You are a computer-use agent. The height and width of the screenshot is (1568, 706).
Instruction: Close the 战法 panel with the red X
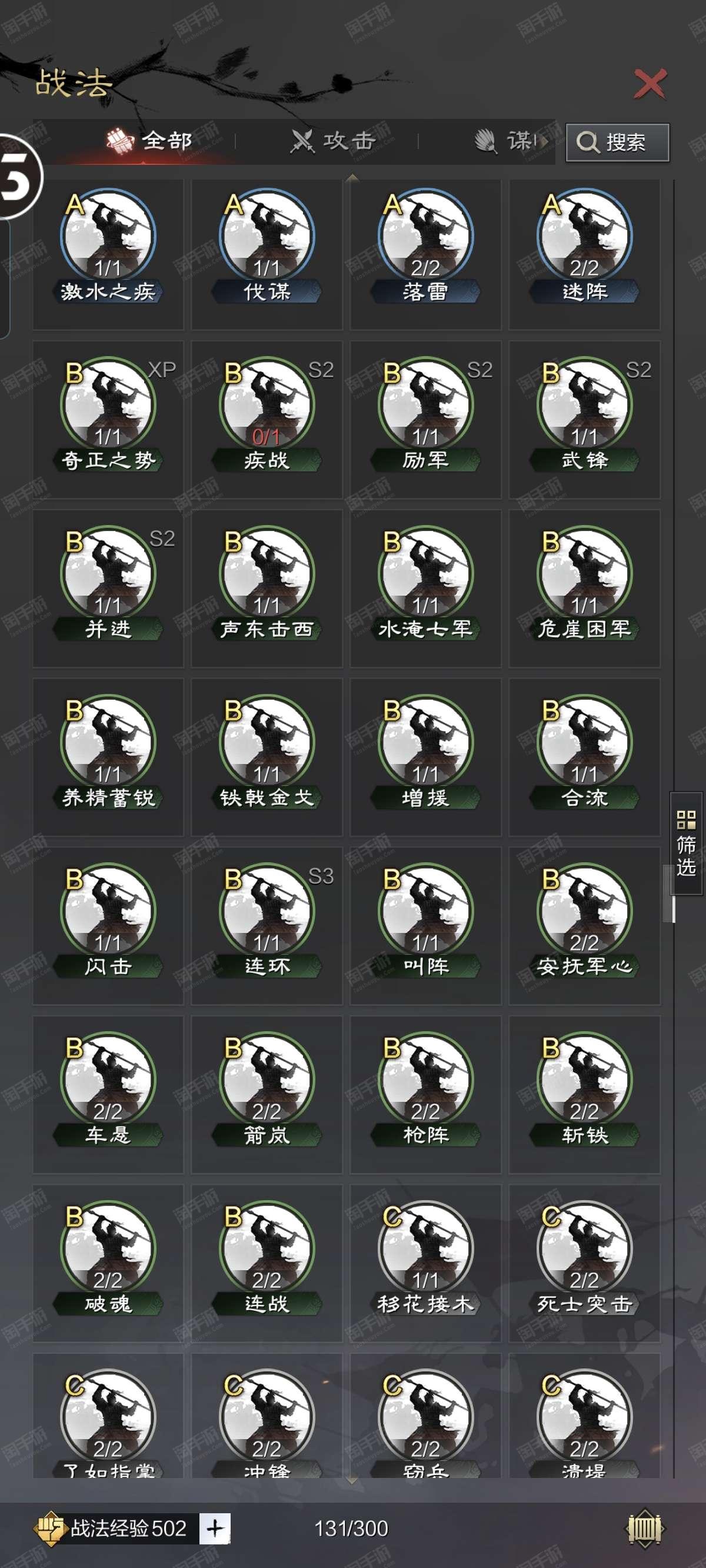pyautogui.click(x=650, y=84)
